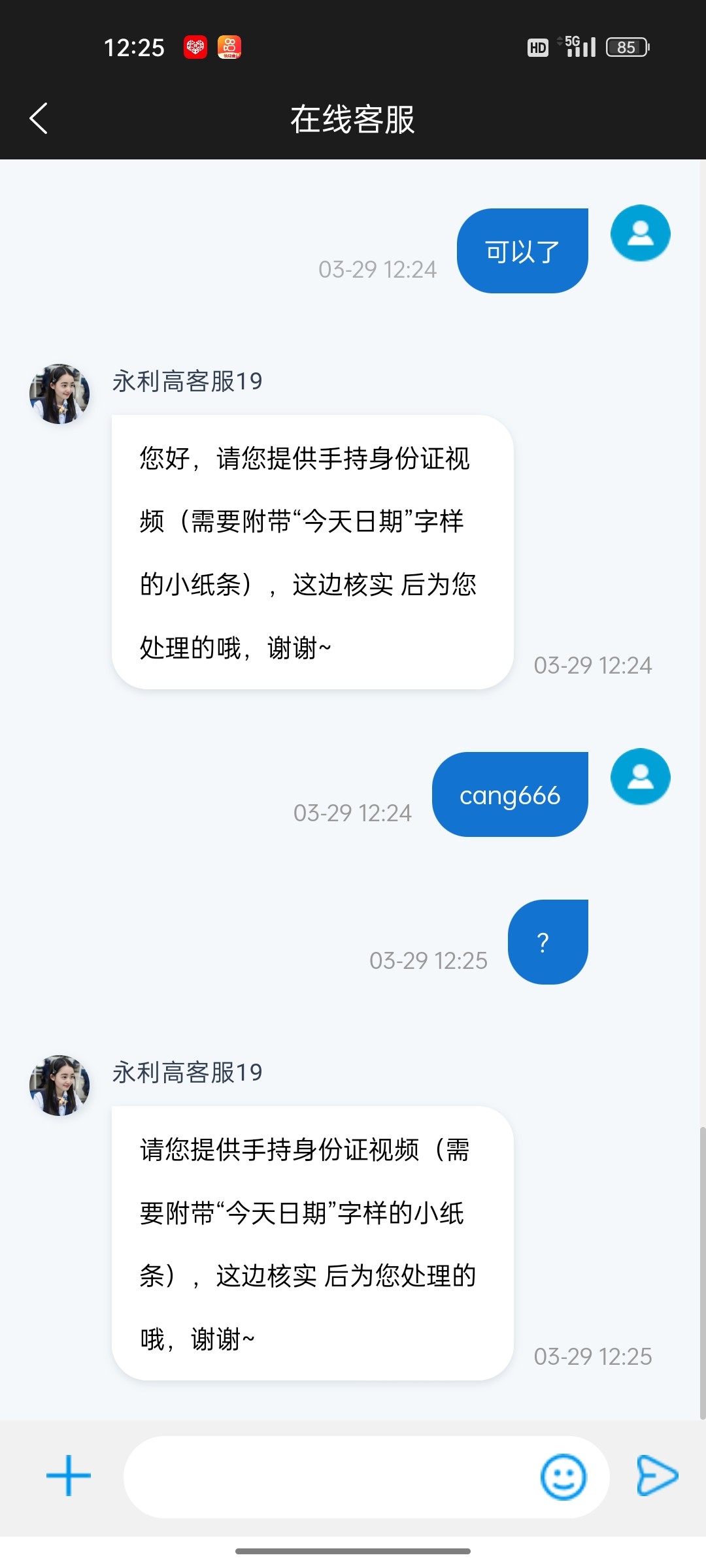Go back from the 在线客服 chat

39,119
